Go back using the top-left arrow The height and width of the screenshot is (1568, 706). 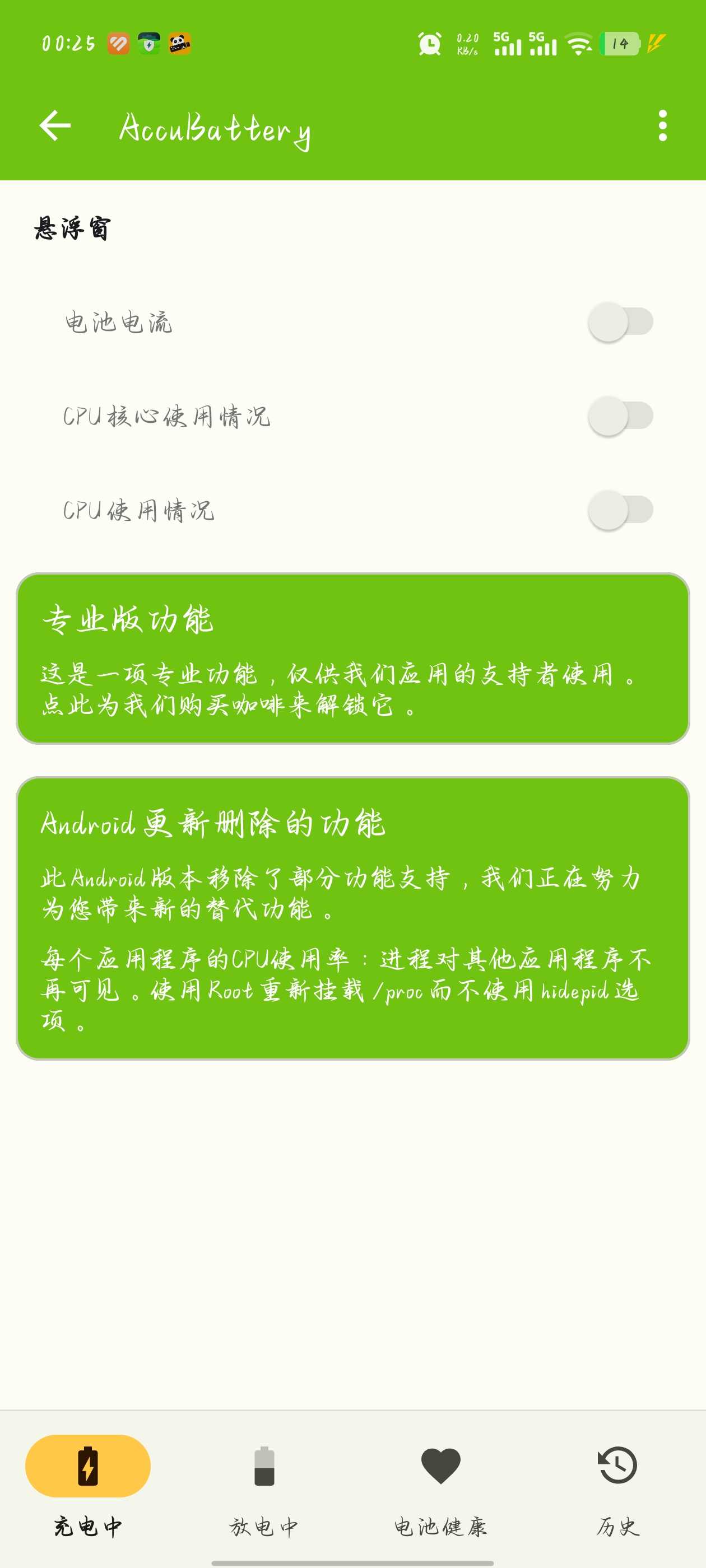(55, 126)
